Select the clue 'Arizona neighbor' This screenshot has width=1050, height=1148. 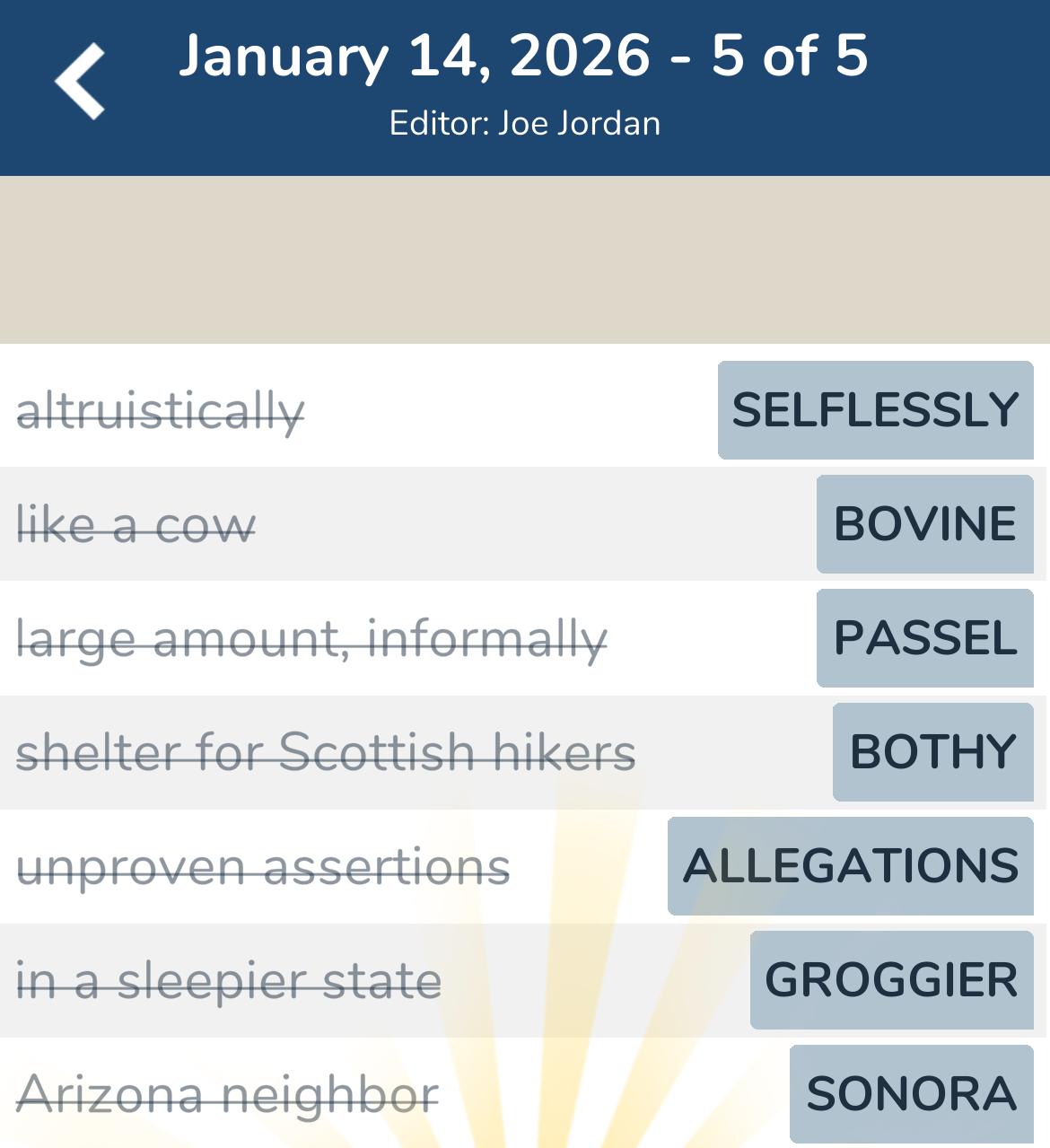tap(227, 1092)
